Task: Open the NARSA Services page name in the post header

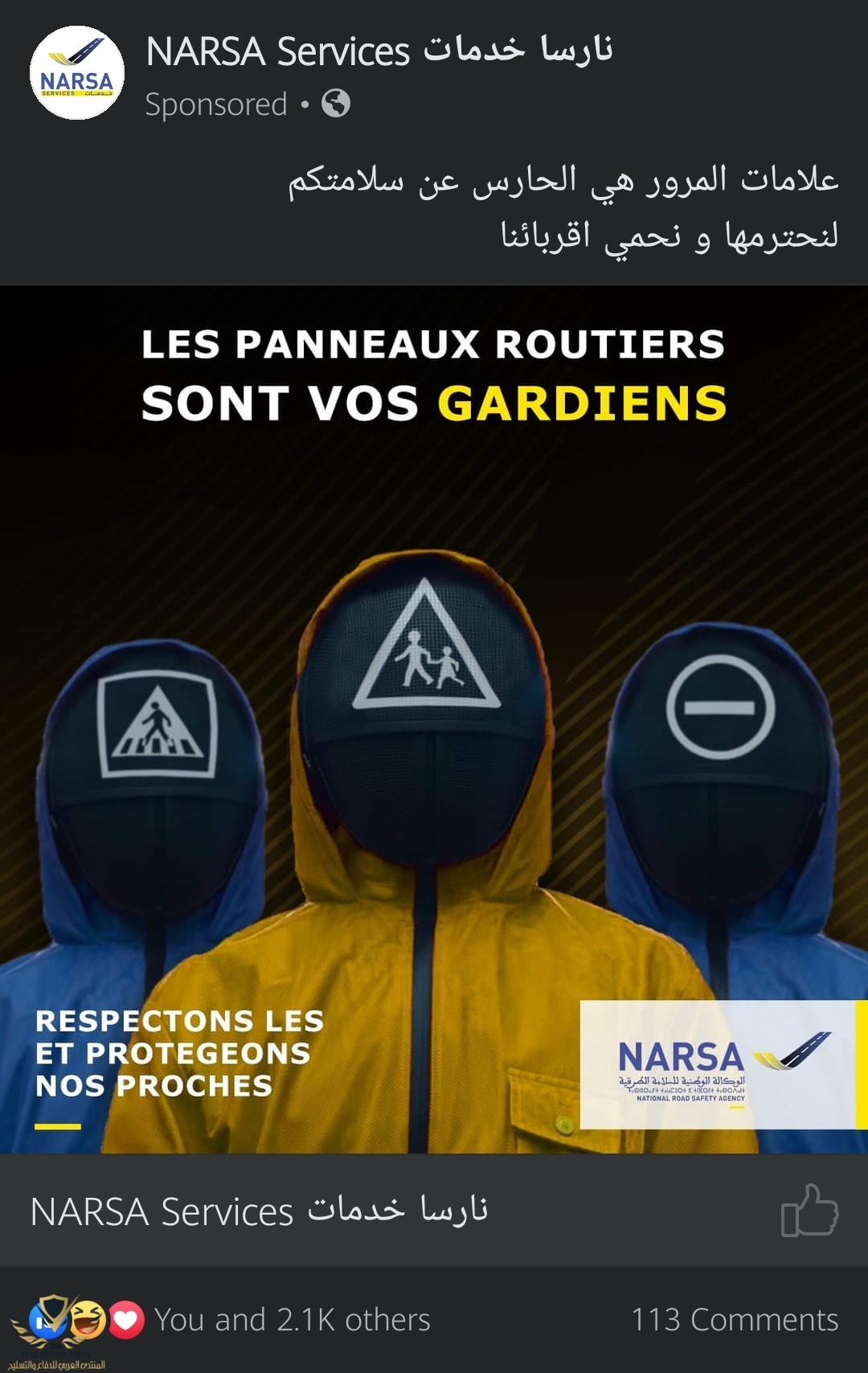Action: pos(379,51)
